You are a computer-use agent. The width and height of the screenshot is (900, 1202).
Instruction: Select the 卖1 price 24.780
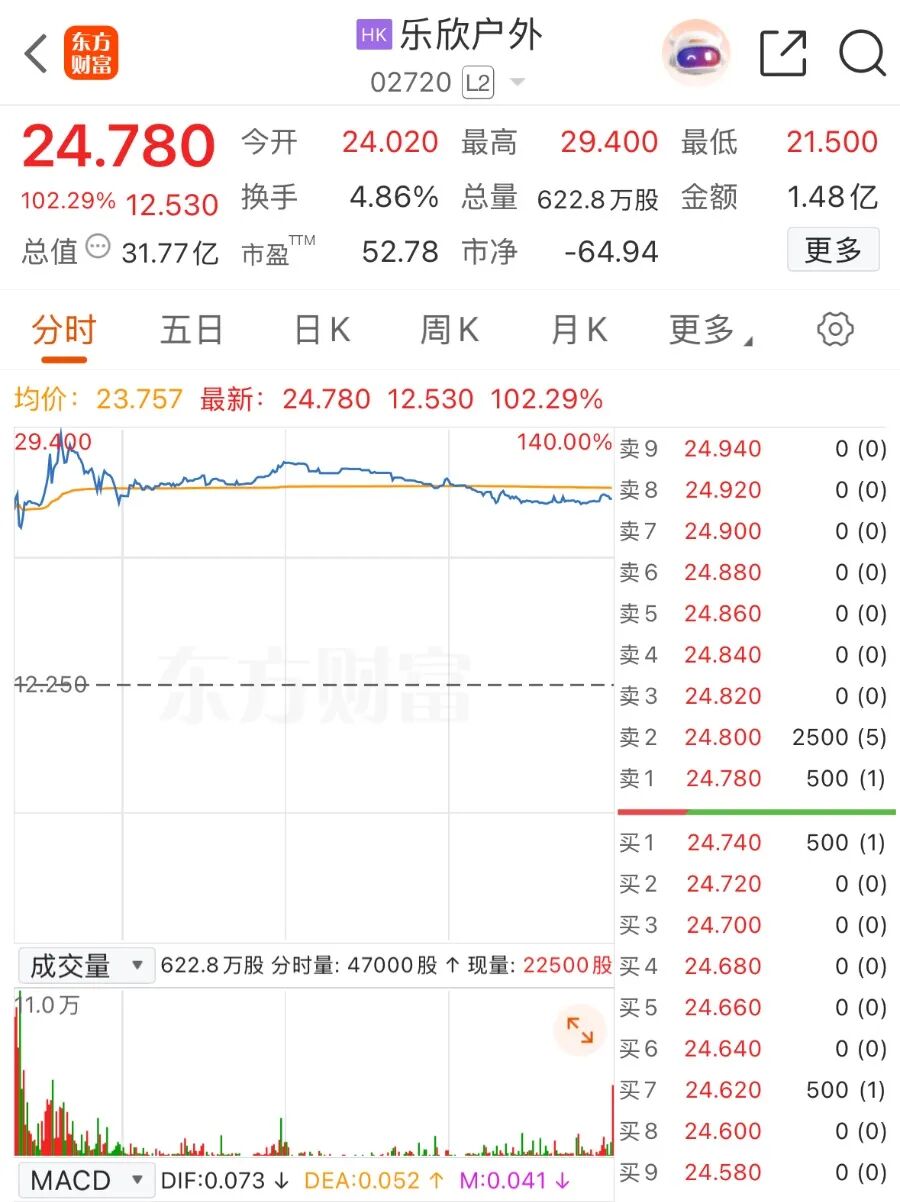pos(722,779)
